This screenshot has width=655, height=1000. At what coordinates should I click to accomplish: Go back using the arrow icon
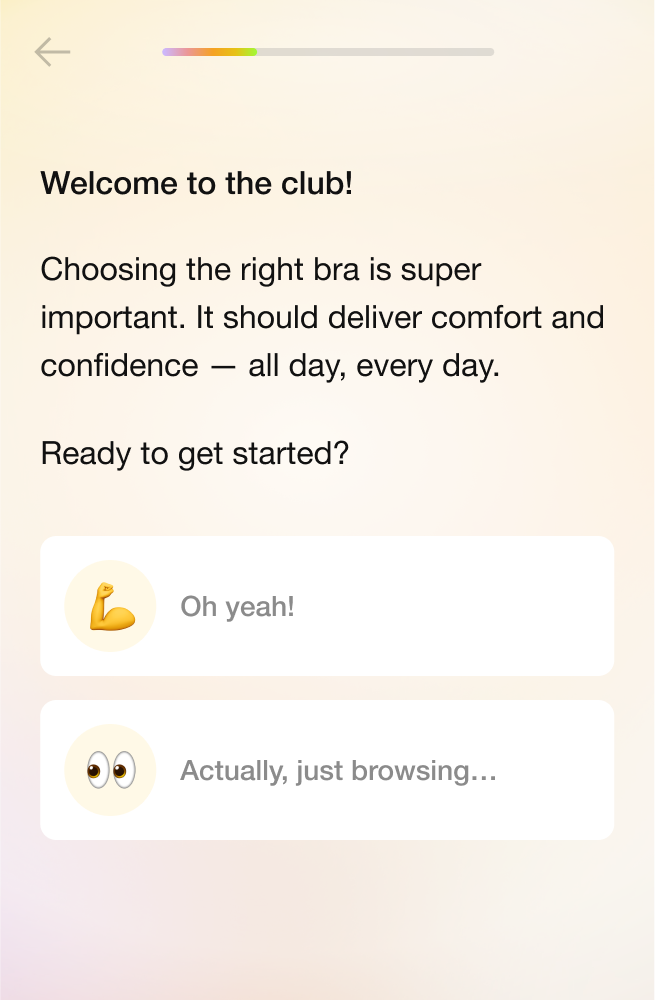[52, 52]
